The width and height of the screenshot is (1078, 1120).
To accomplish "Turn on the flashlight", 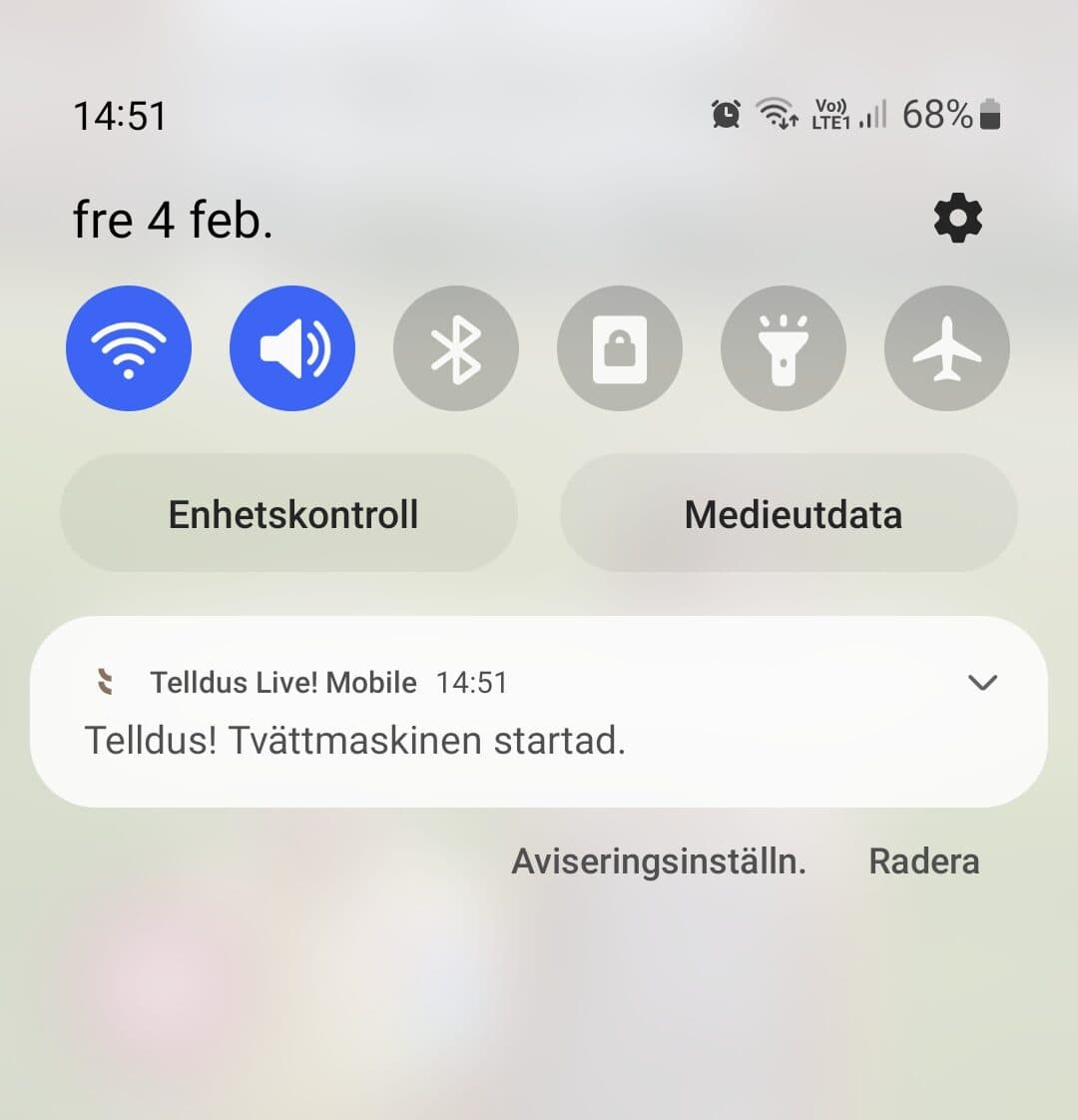I will [x=784, y=348].
